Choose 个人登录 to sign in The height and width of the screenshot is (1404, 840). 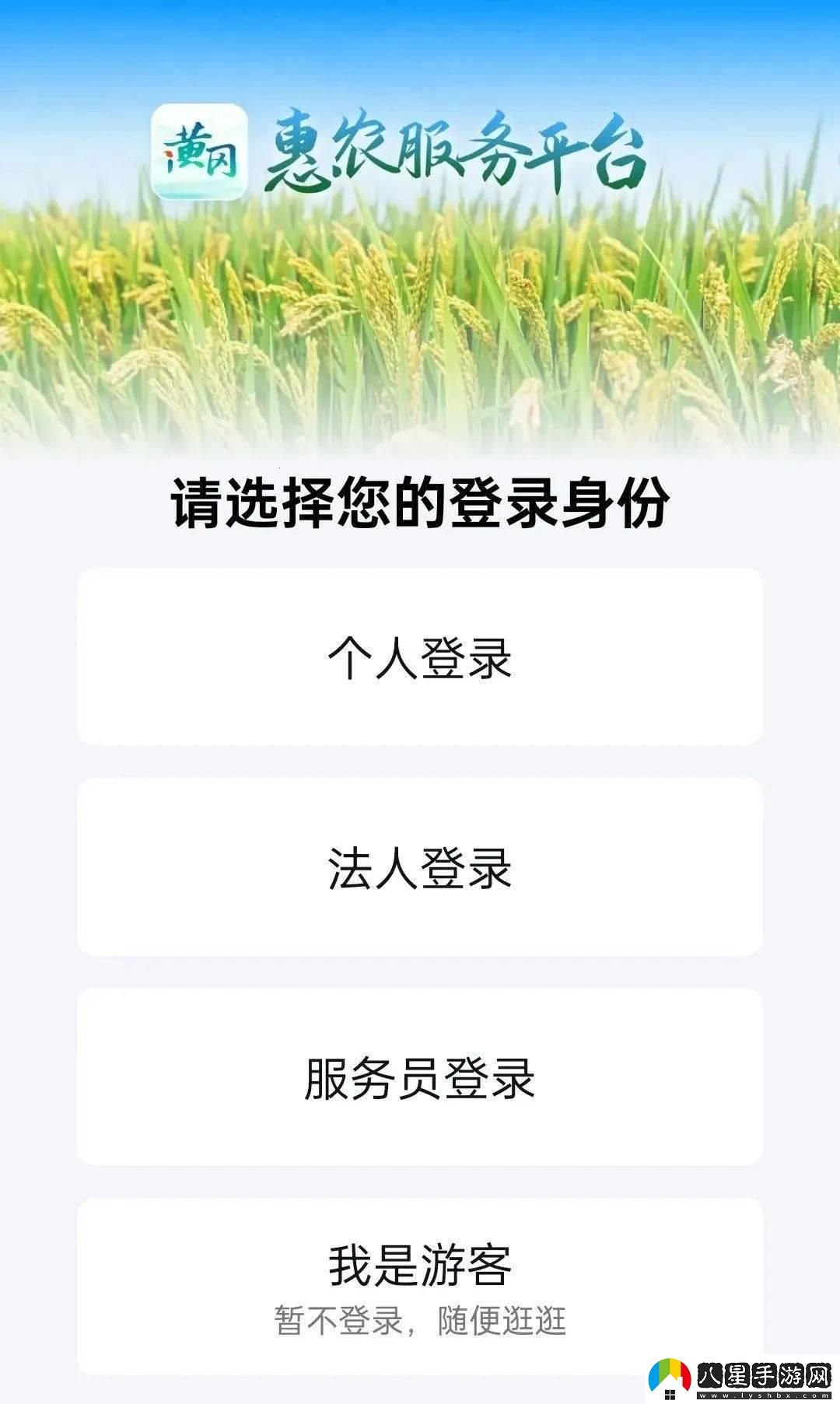coord(419,656)
